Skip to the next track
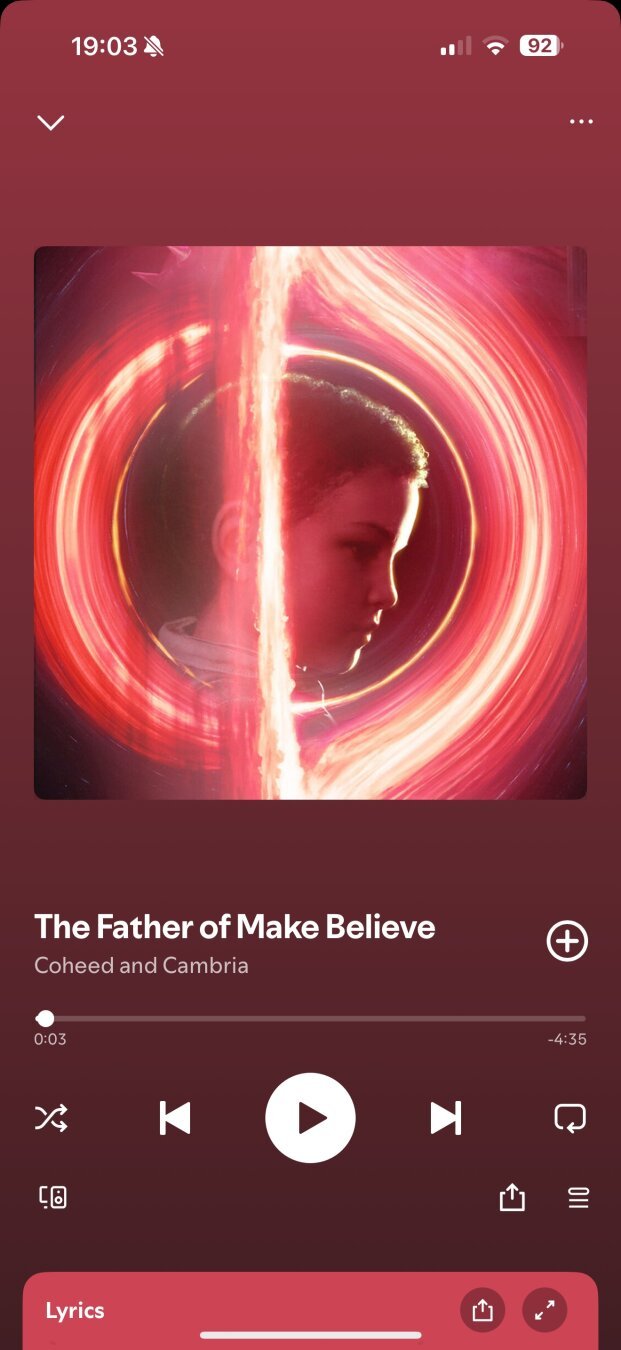This screenshot has width=621, height=1350. click(x=446, y=1118)
